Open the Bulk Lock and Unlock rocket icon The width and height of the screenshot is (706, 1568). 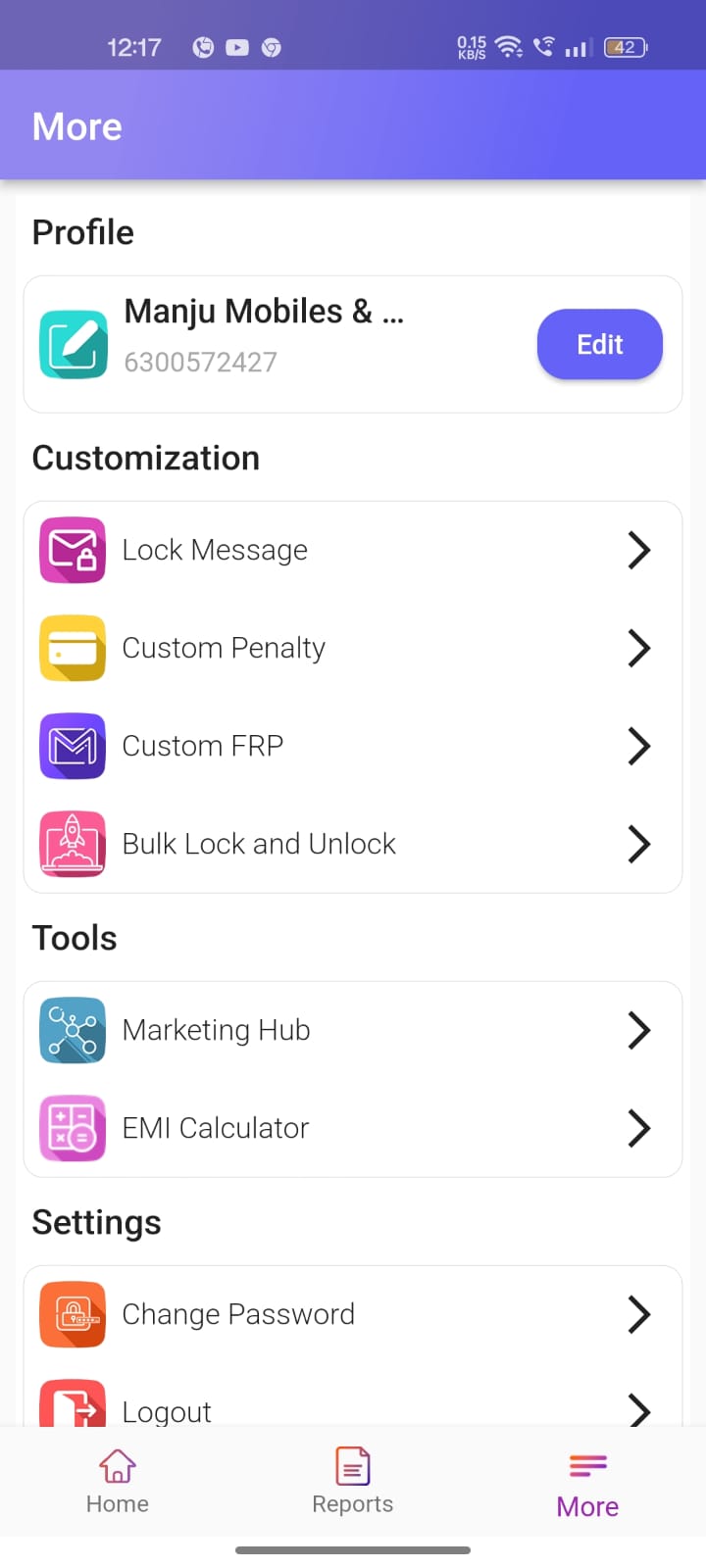coord(72,844)
